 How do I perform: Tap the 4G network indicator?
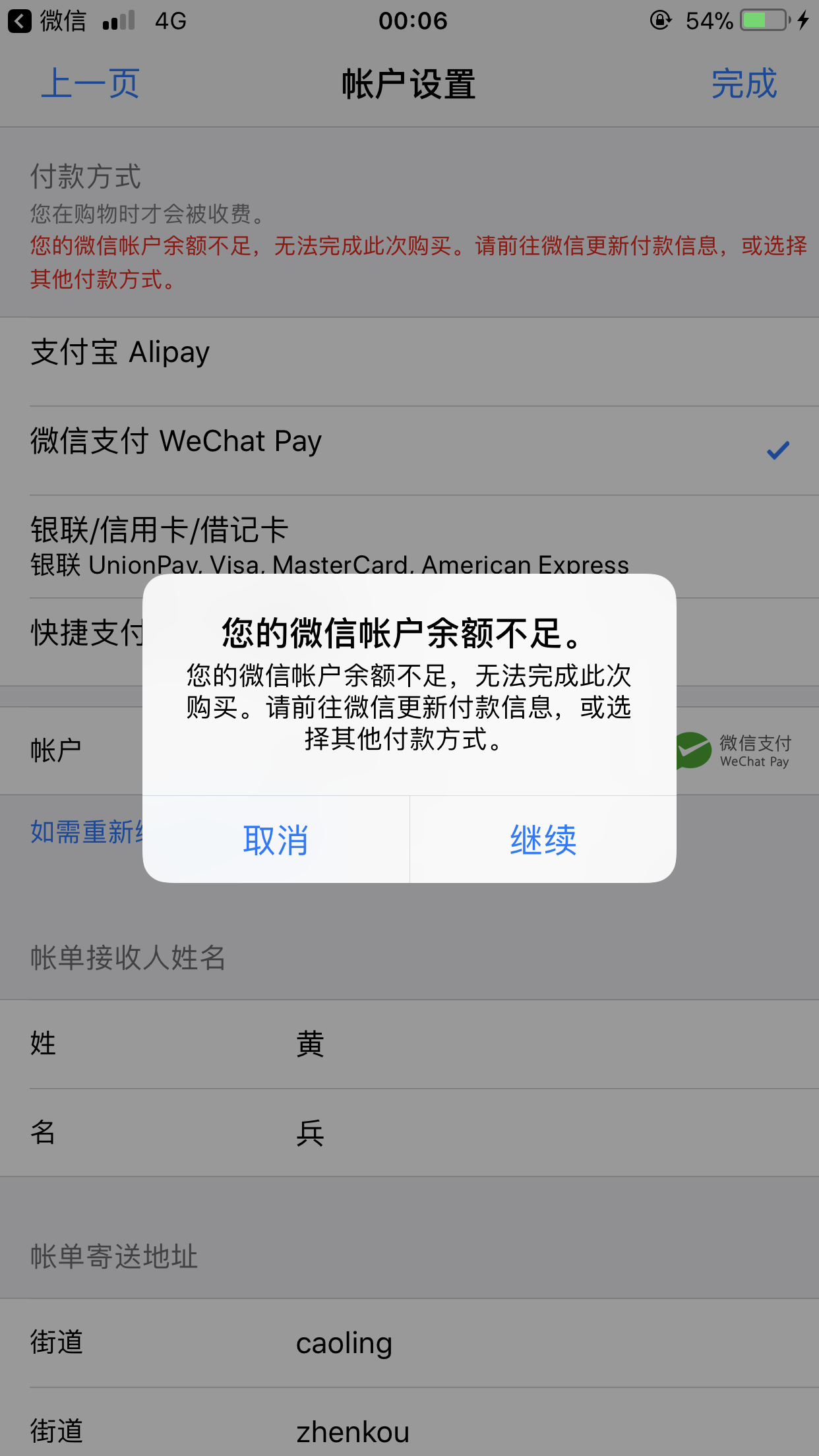pyautogui.click(x=169, y=20)
